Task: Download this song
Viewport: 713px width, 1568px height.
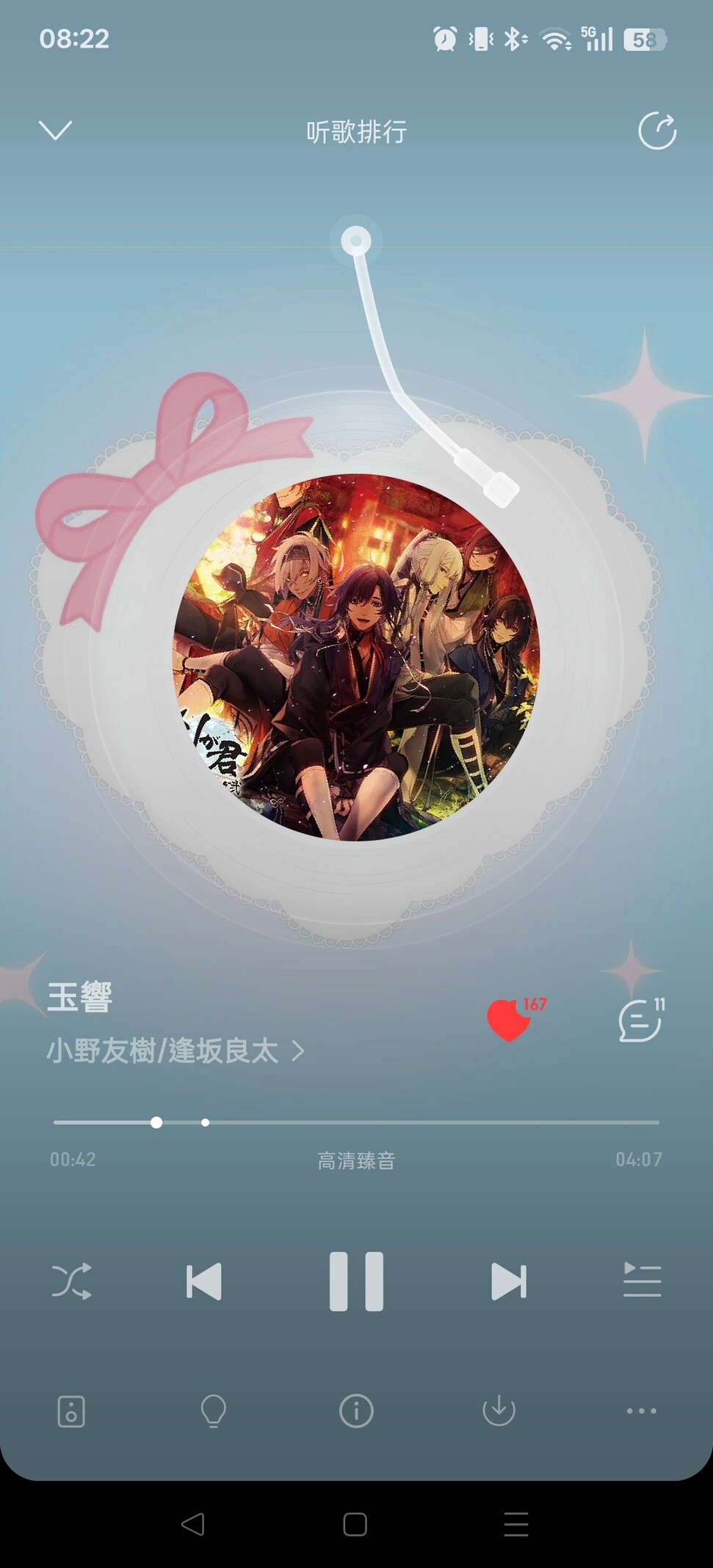Action: tap(499, 1411)
